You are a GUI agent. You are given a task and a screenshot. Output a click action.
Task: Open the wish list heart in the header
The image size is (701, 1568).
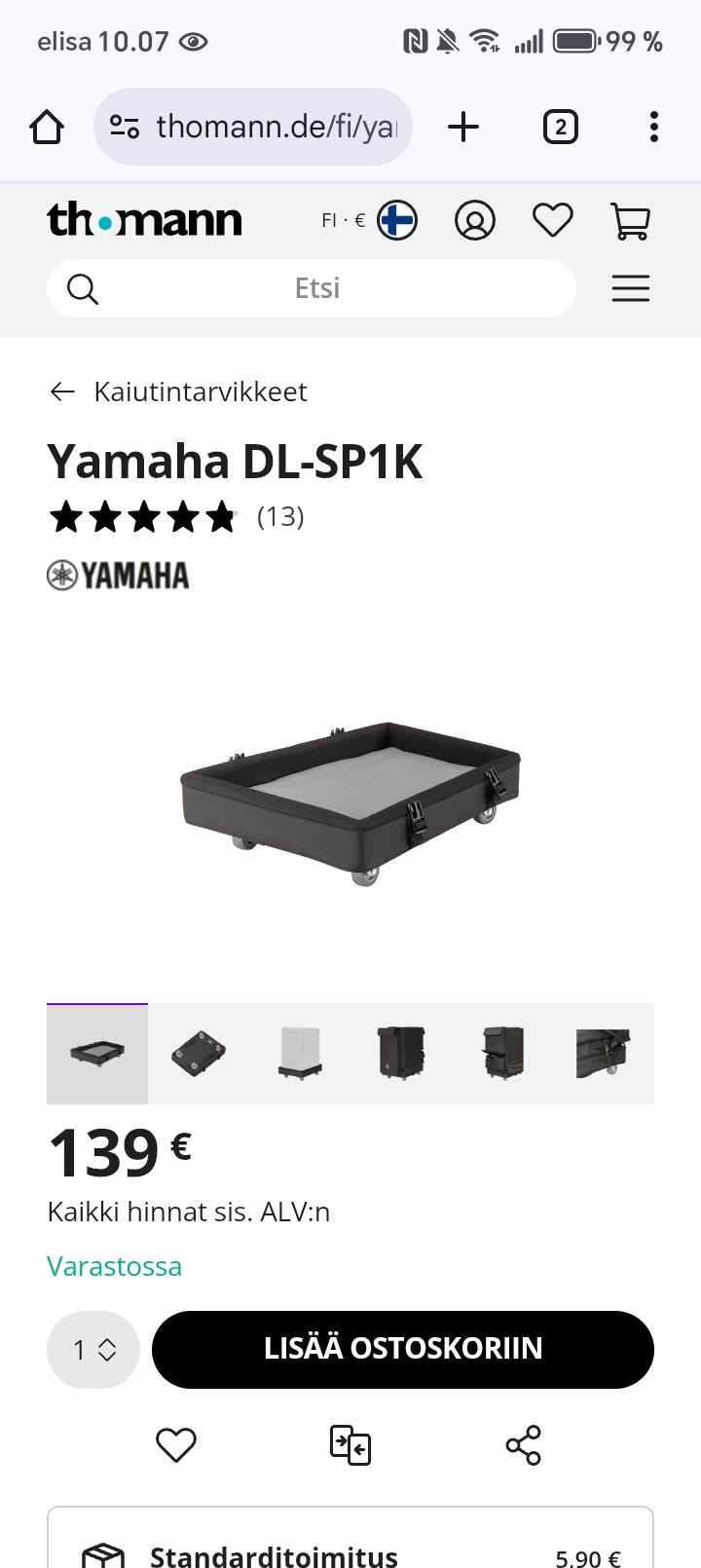tap(553, 220)
